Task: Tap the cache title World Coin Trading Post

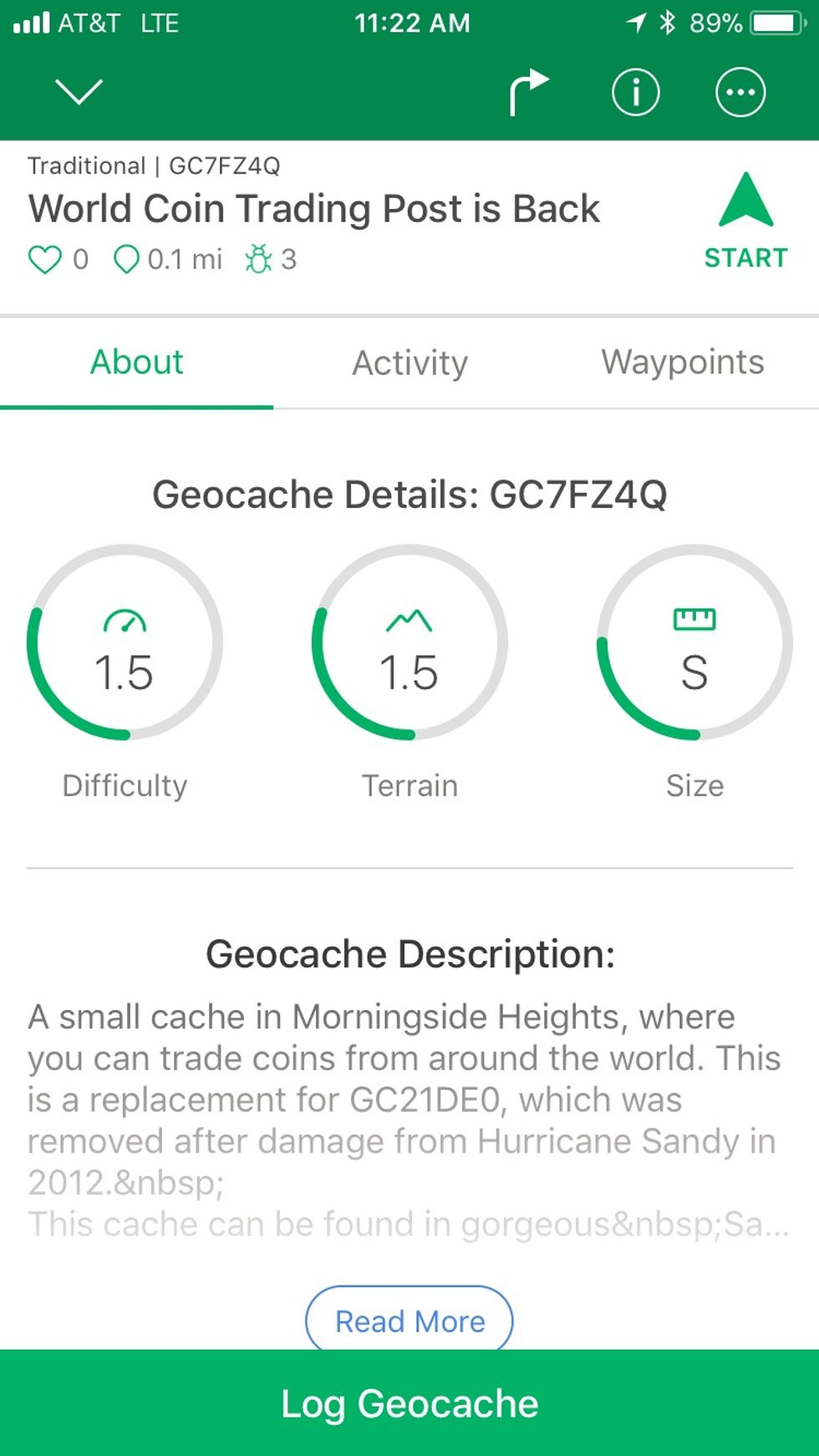Action: pos(313,208)
